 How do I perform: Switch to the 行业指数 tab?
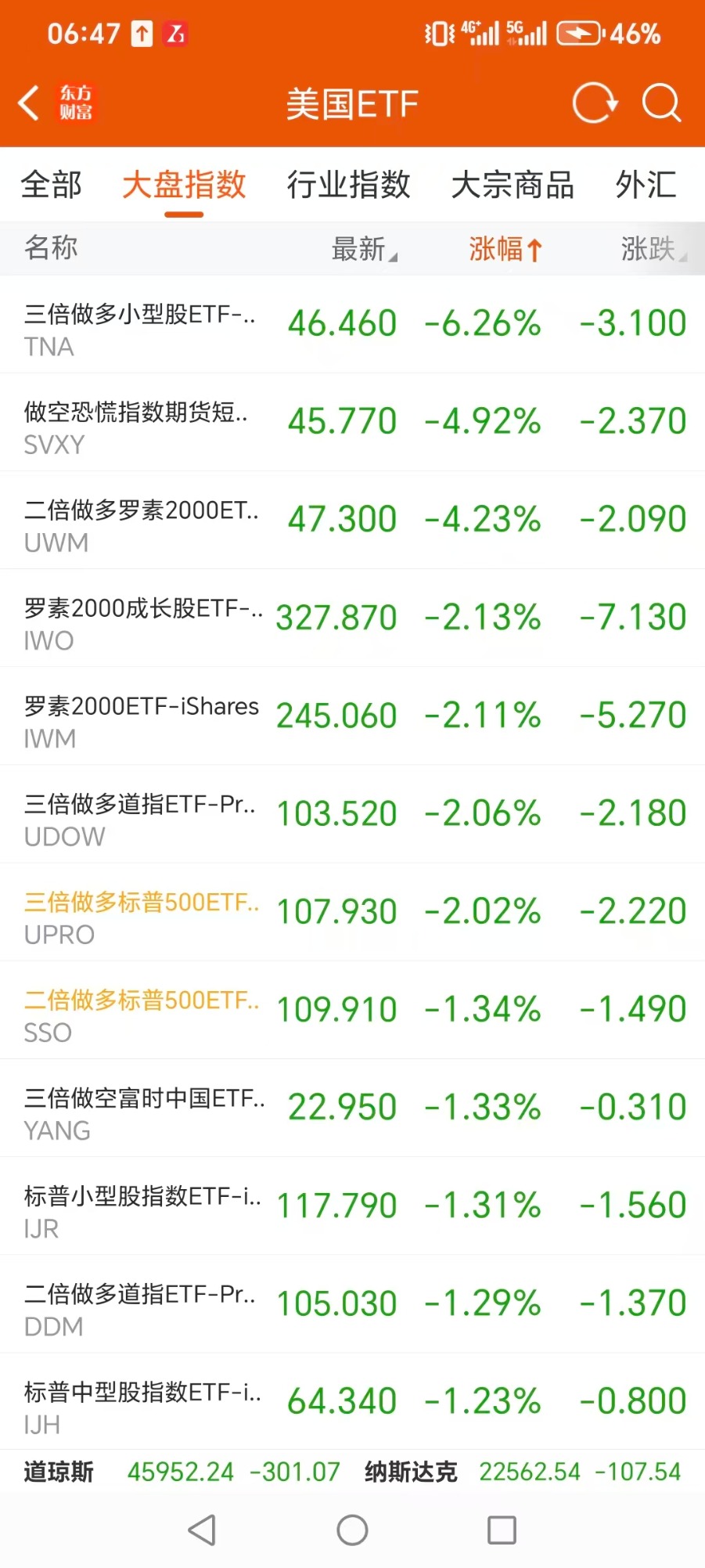pos(348,186)
